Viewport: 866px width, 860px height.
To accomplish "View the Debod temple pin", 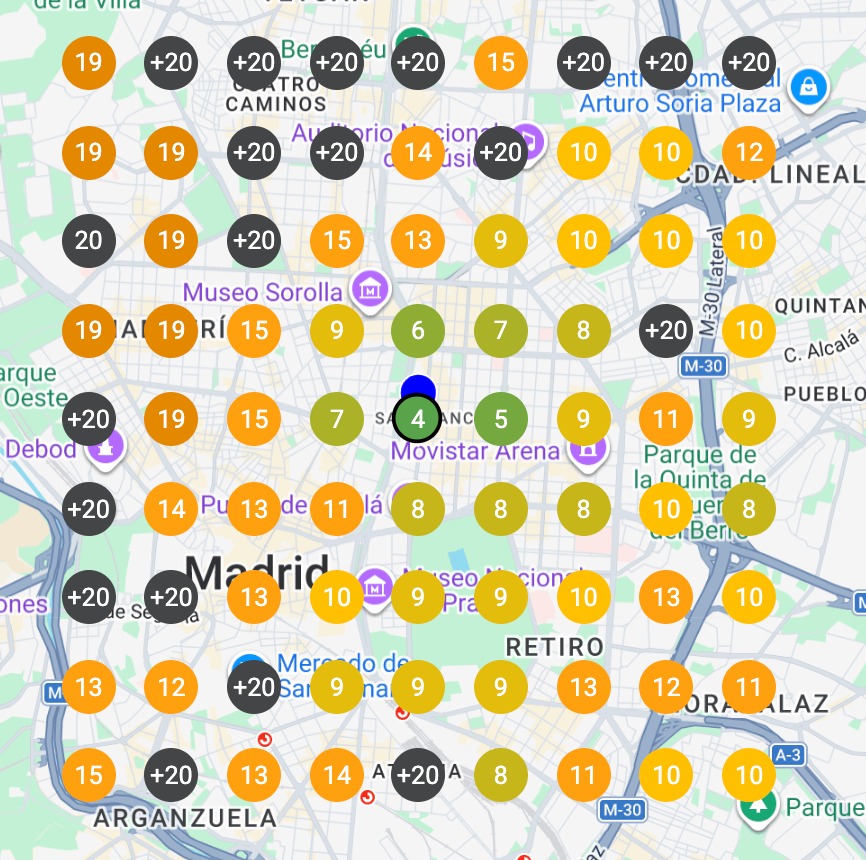I will [107, 449].
